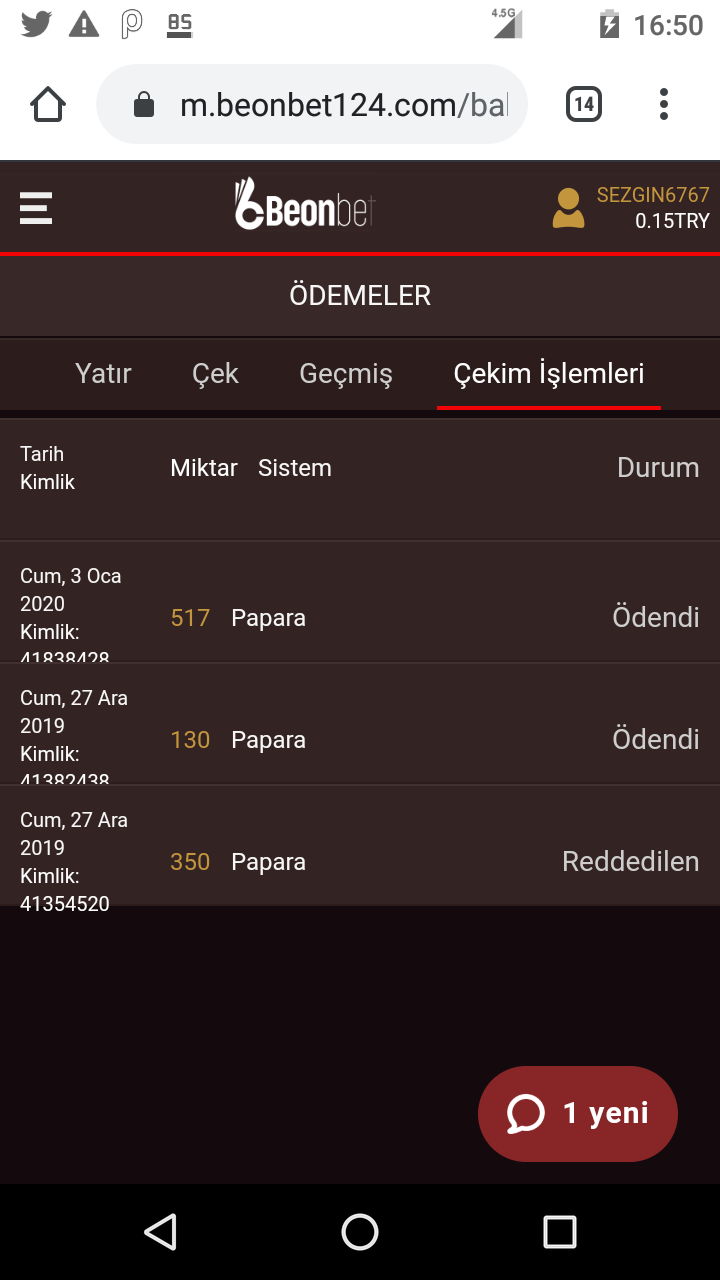Viewport: 720px width, 1280px height.
Task: Switch to the Çek tab
Action: tap(215, 374)
